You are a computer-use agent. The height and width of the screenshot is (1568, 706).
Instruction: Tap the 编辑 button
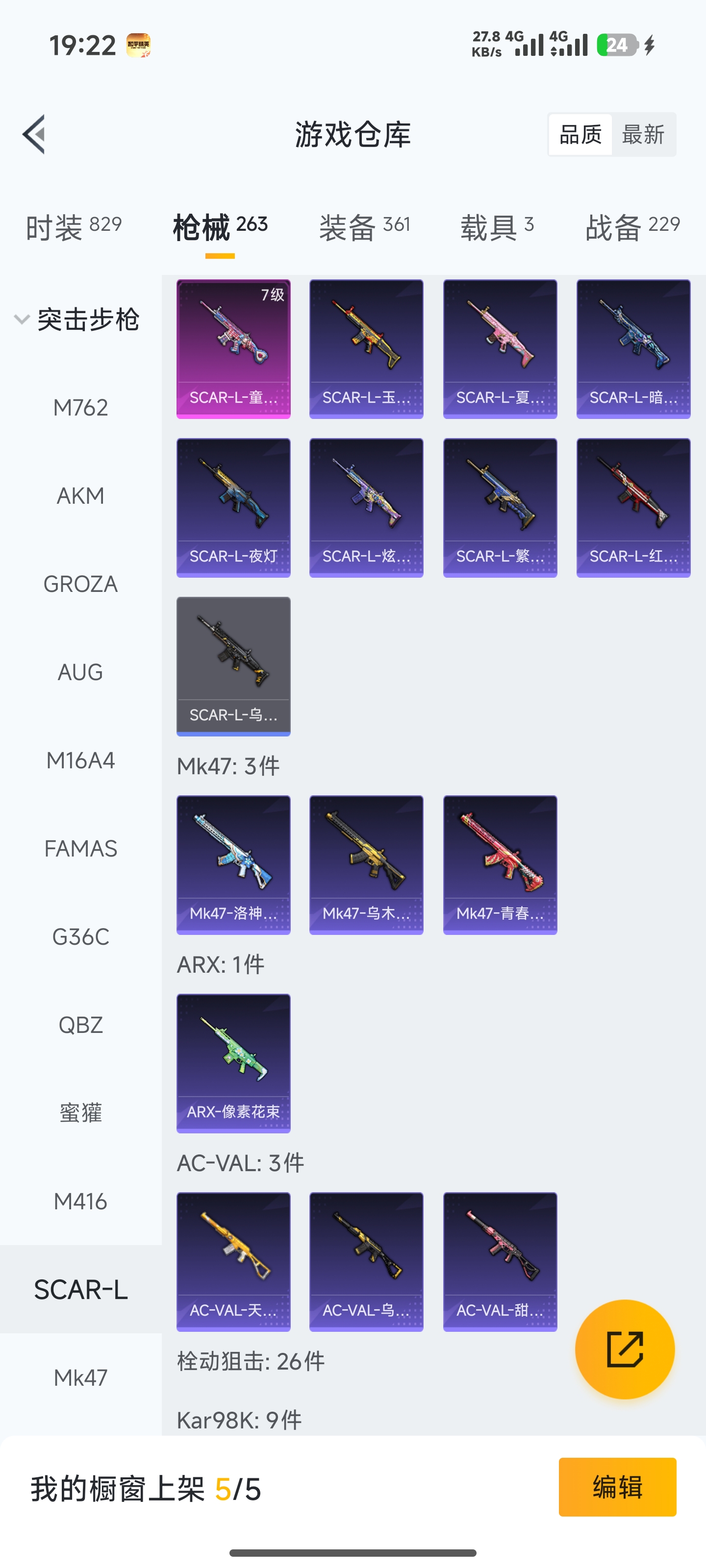coord(617,1487)
